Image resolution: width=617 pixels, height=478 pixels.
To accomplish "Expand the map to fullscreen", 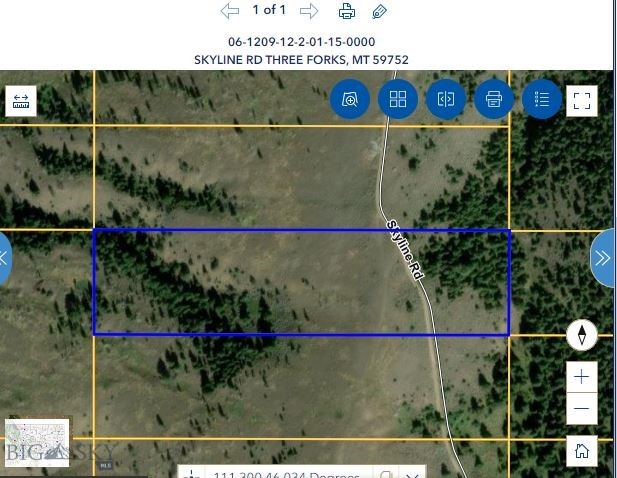I will pyautogui.click(x=582, y=100).
